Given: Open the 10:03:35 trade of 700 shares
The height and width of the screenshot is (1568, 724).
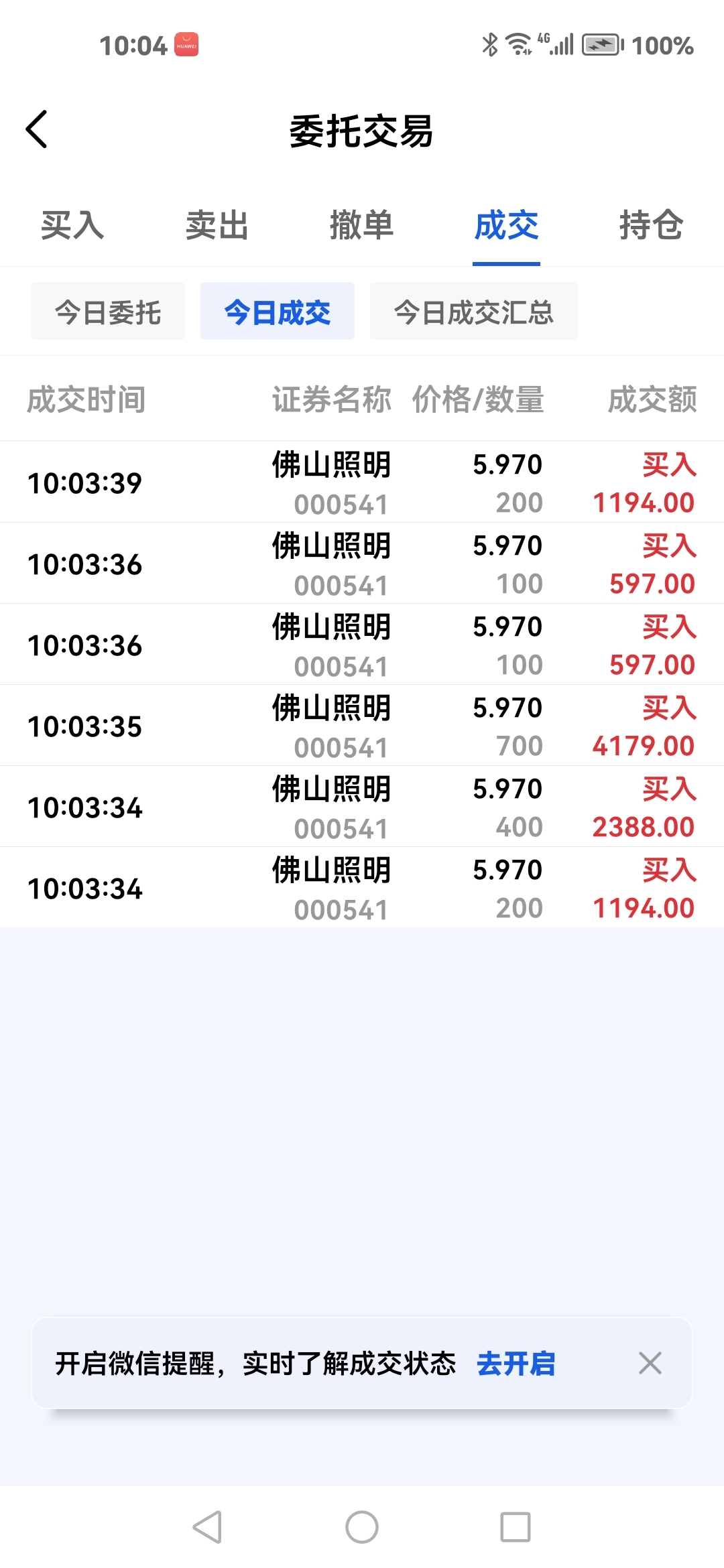Looking at the screenshot, I should pyautogui.click(x=362, y=726).
